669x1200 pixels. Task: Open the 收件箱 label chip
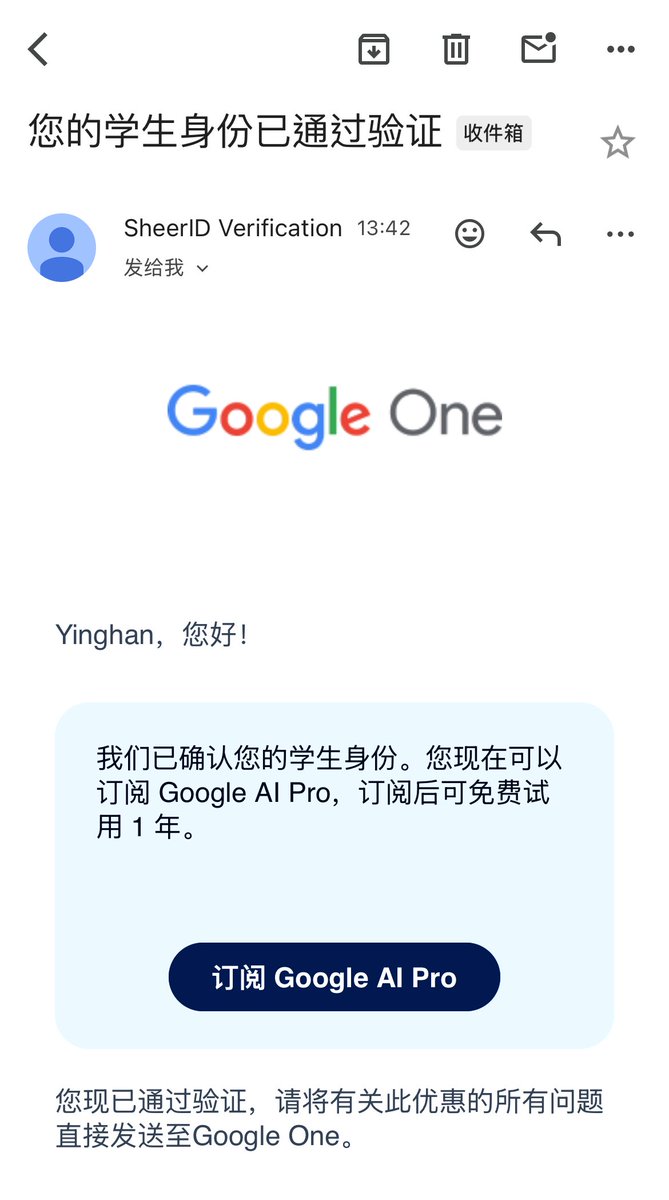[494, 133]
